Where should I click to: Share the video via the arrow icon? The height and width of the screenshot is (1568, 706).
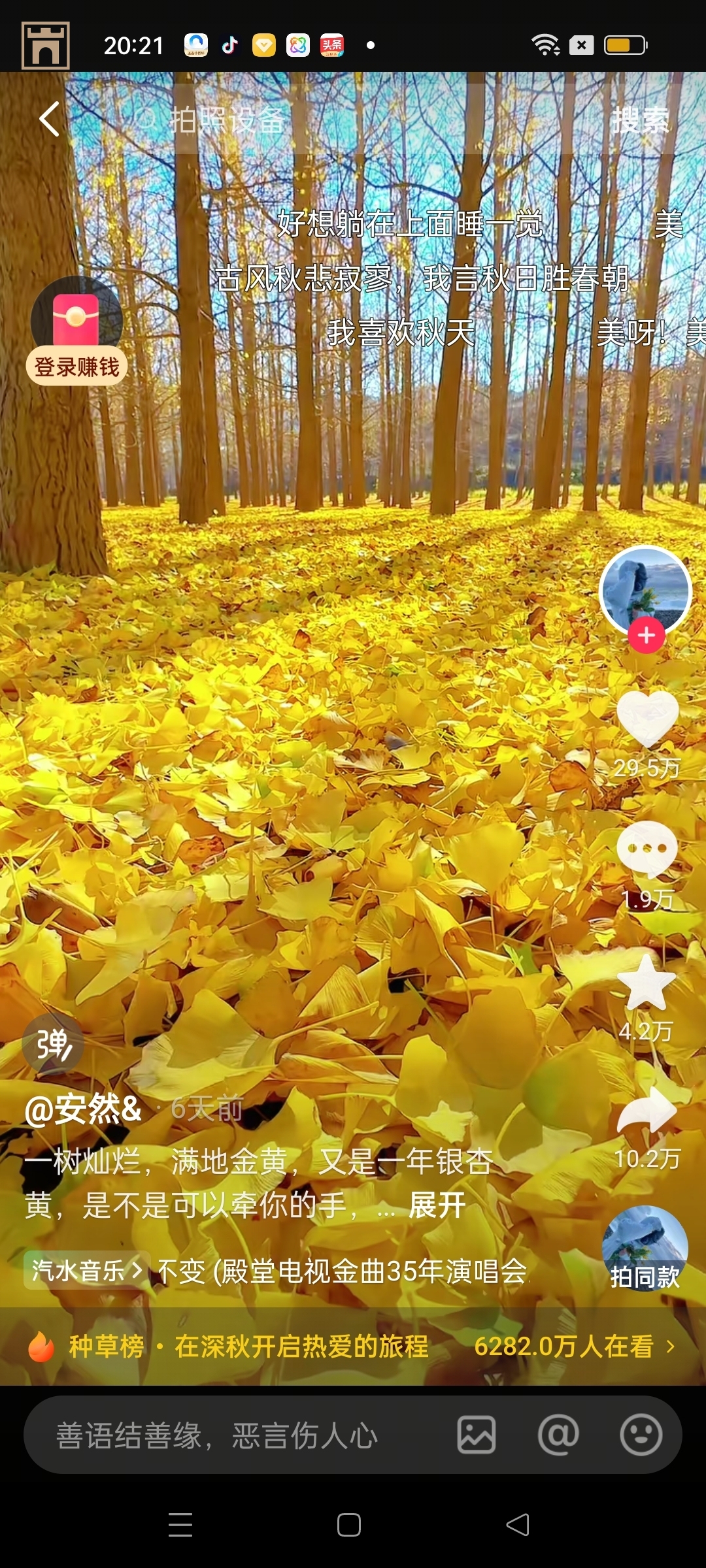647,1111
